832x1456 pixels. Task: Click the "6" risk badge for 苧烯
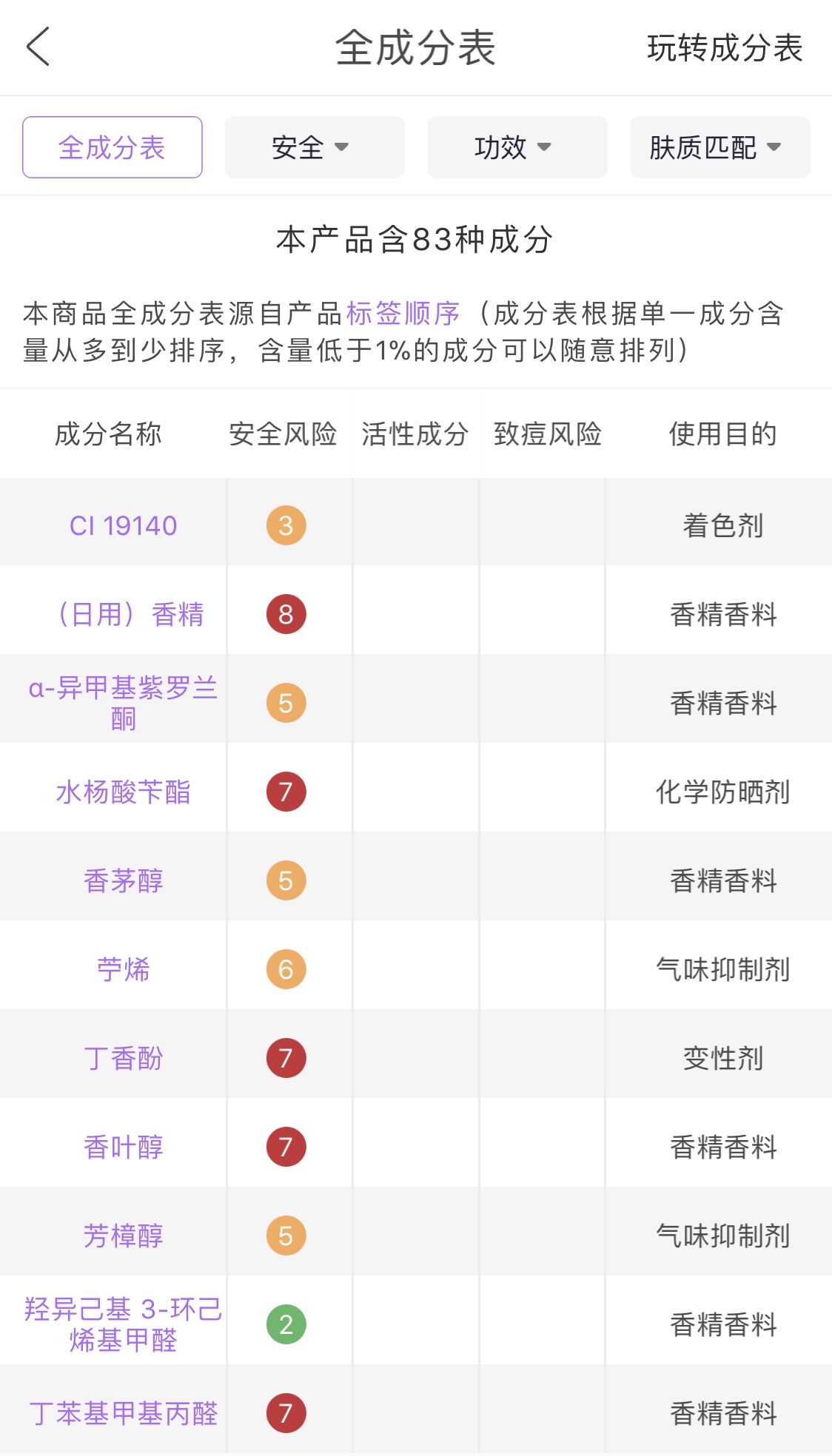point(286,968)
